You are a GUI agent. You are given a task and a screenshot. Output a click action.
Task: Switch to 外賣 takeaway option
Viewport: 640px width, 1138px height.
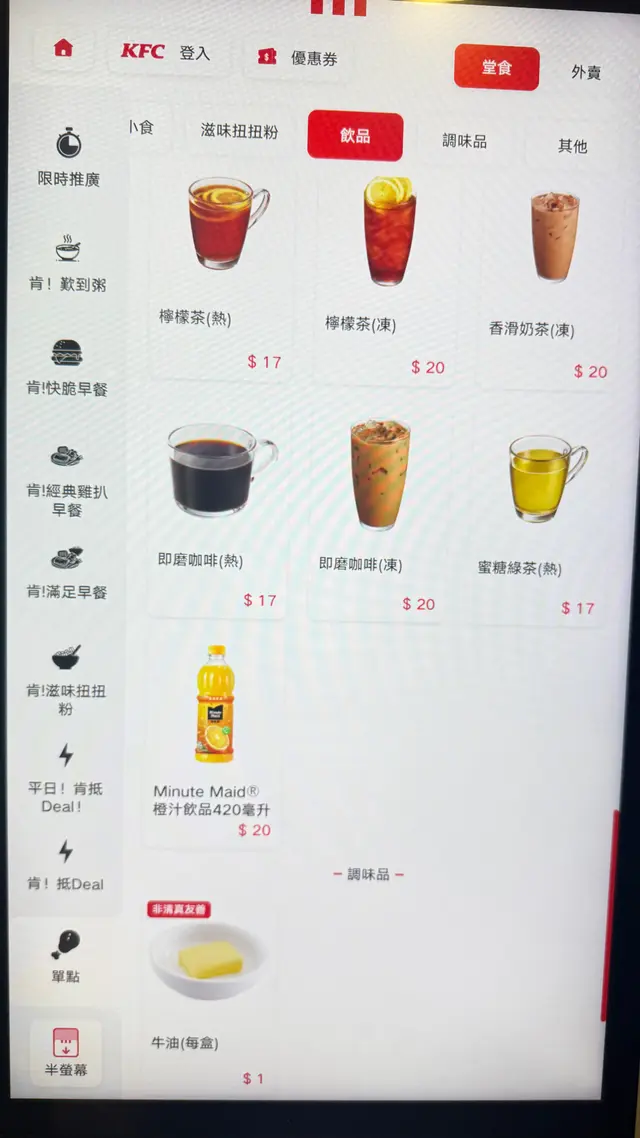[x=586, y=72]
